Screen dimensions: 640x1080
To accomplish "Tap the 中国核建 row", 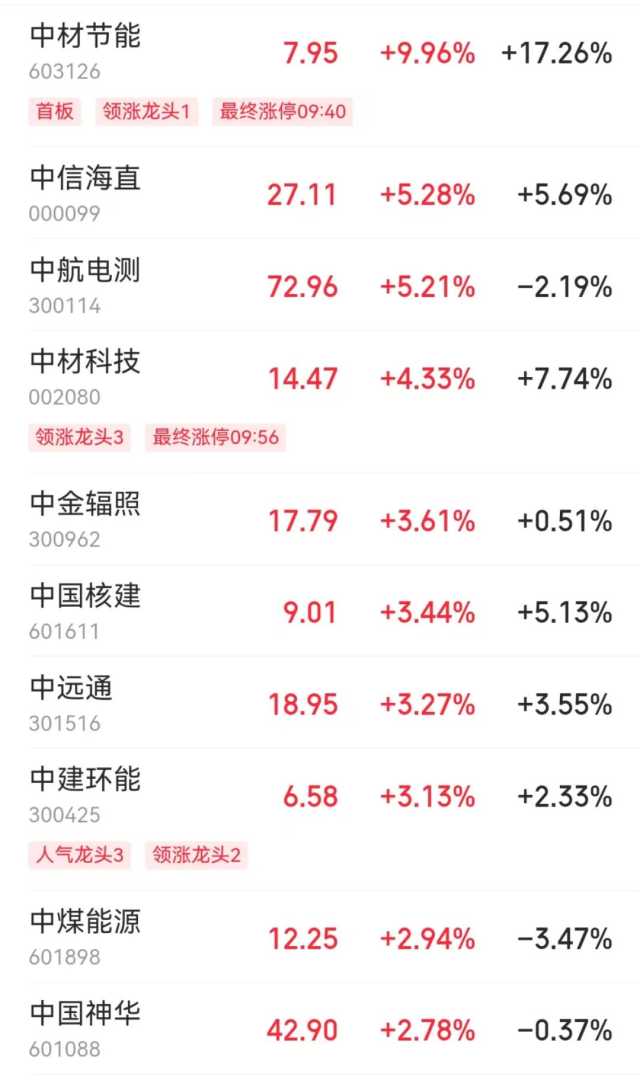I will click(86, 597).
